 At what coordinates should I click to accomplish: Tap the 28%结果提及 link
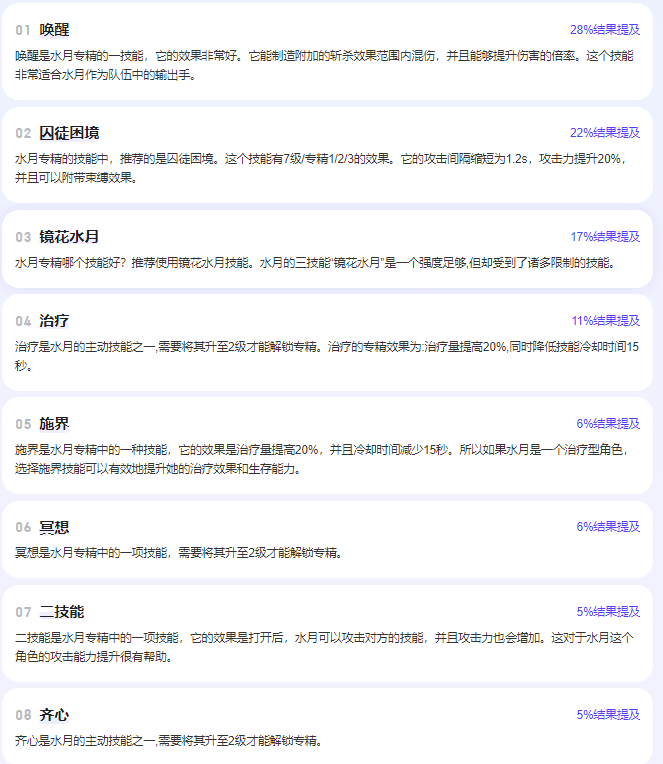coord(604,30)
